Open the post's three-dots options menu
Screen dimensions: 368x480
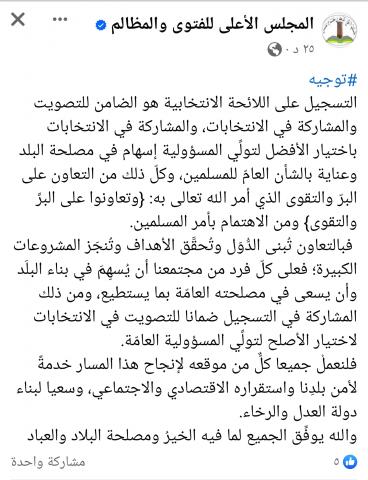click(x=60, y=20)
